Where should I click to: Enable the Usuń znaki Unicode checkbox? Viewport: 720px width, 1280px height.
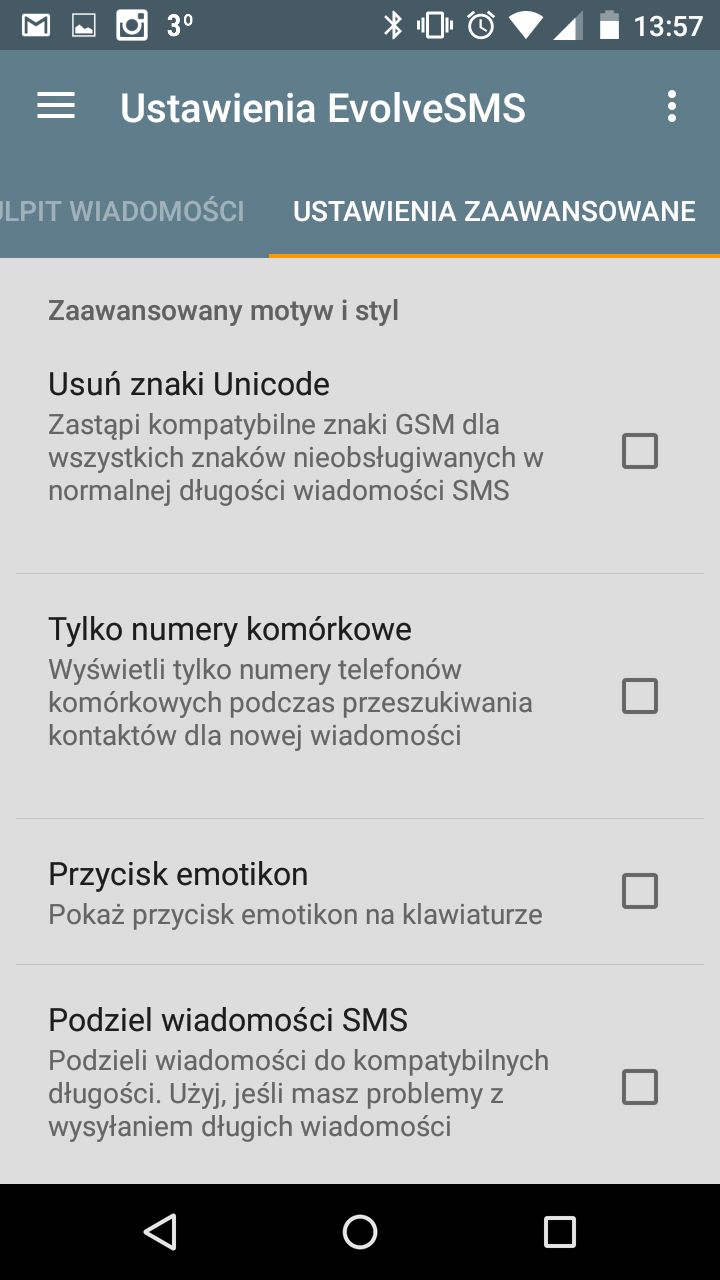click(x=640, y=451)
